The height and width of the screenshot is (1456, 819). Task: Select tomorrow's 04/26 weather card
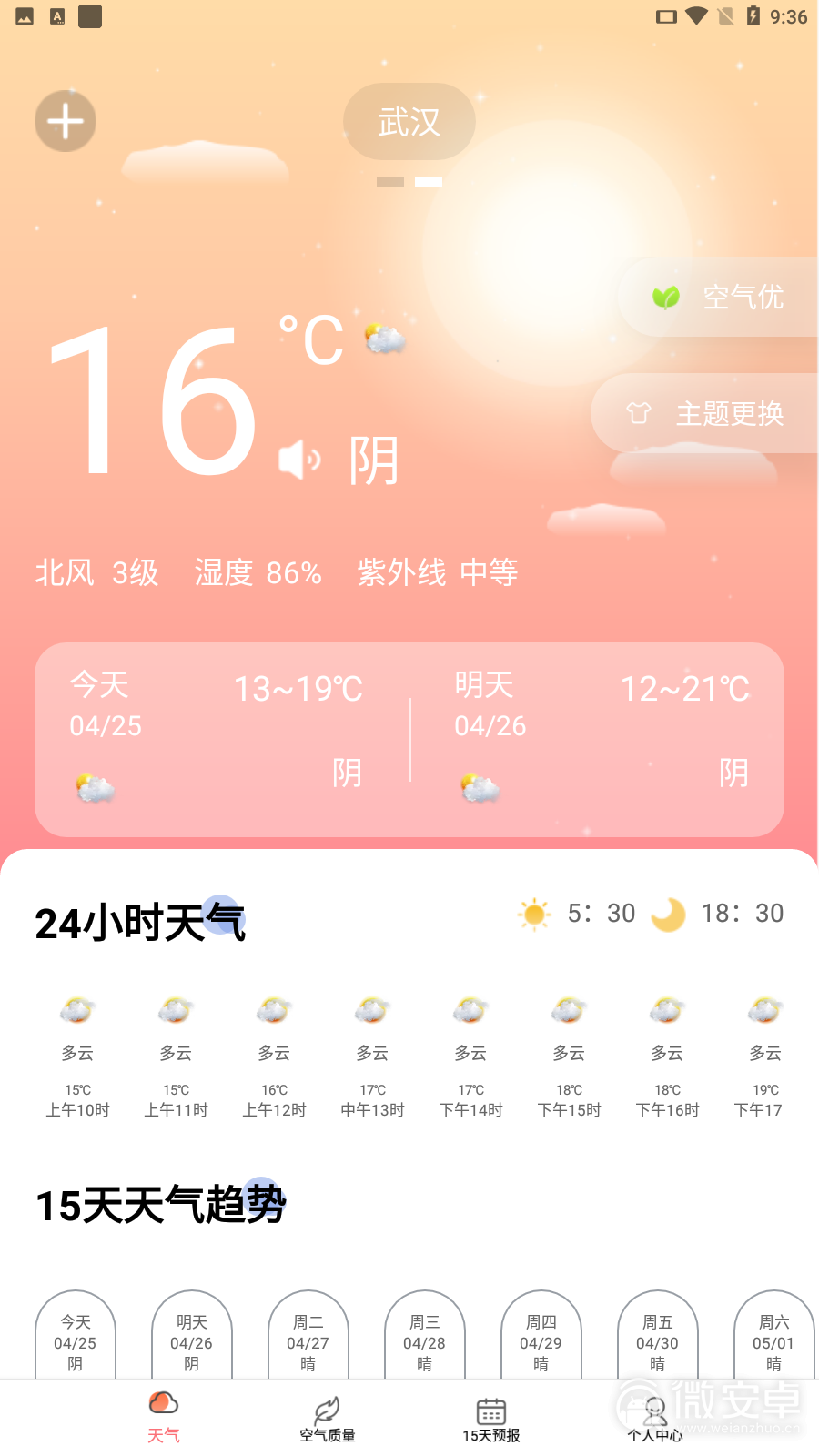click(601, 737)
